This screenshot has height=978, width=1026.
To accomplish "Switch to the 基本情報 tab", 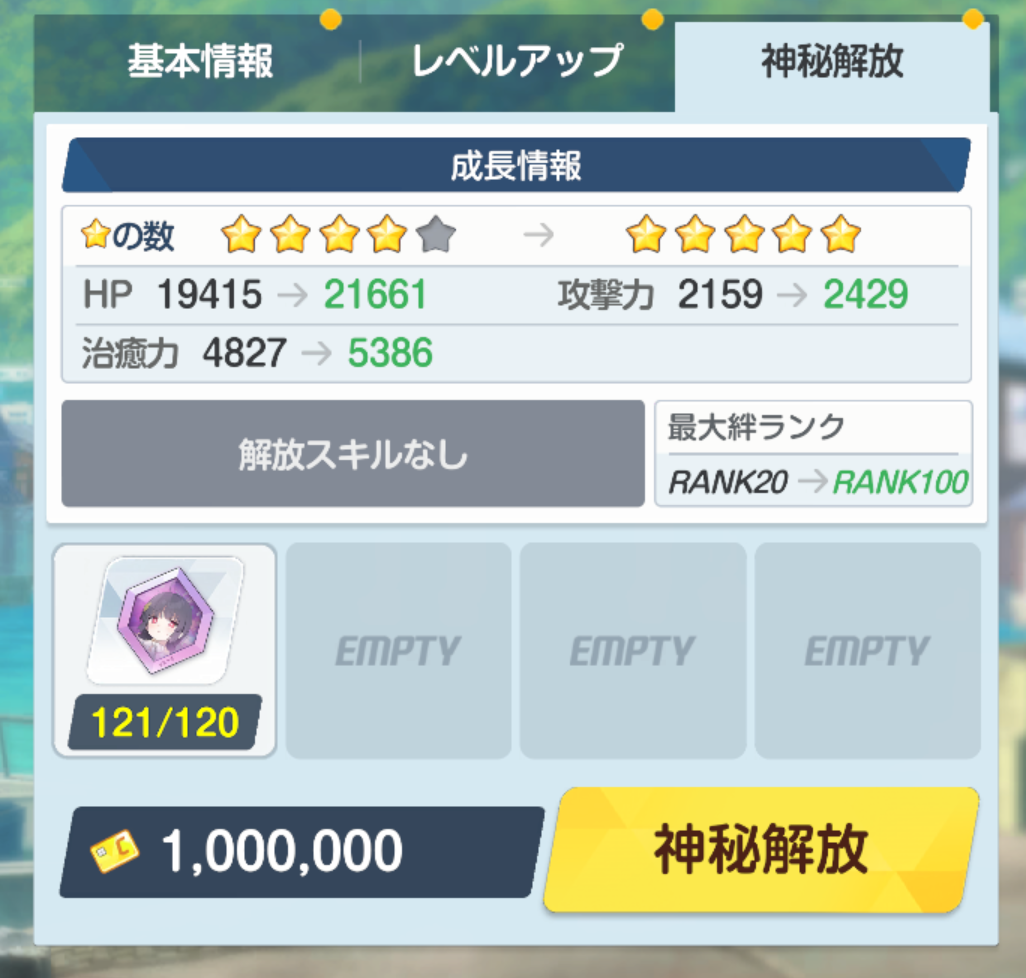I will coord(200,62).
